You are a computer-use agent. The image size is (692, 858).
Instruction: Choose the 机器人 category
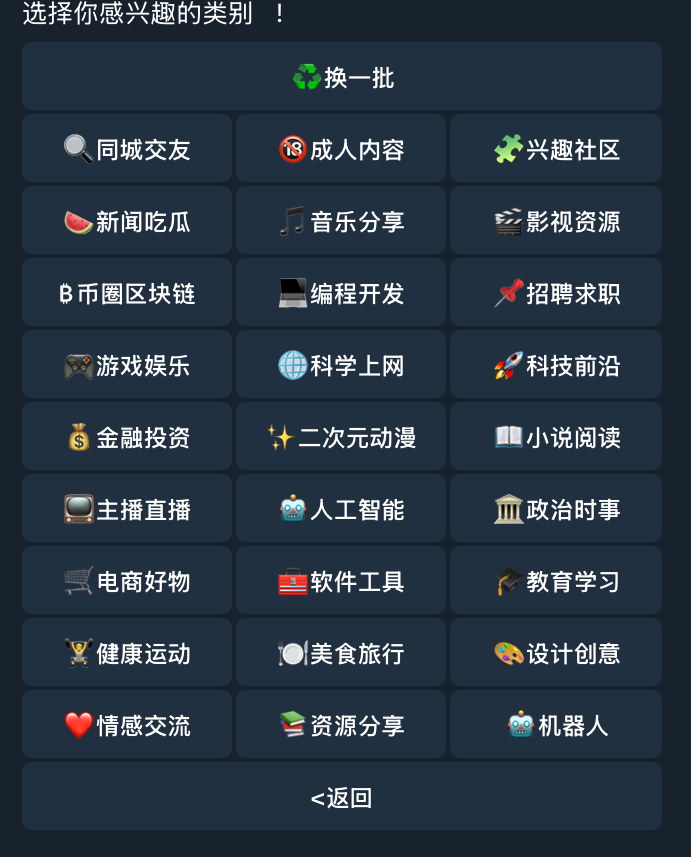pyautogui.click(x=556, y=725)
